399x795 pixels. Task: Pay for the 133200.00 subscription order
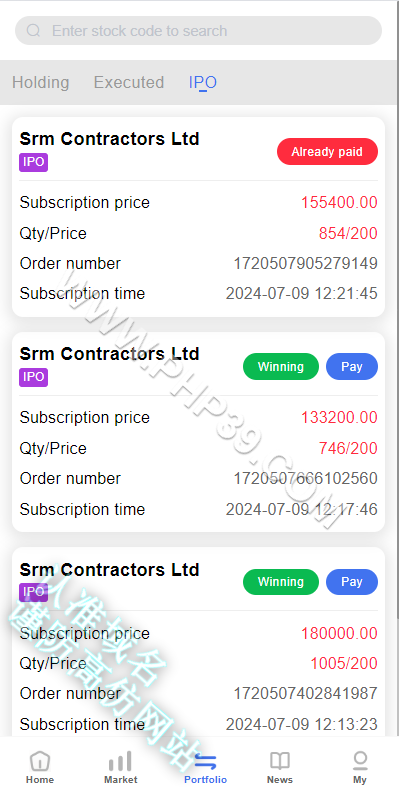[x=352, y=367]
